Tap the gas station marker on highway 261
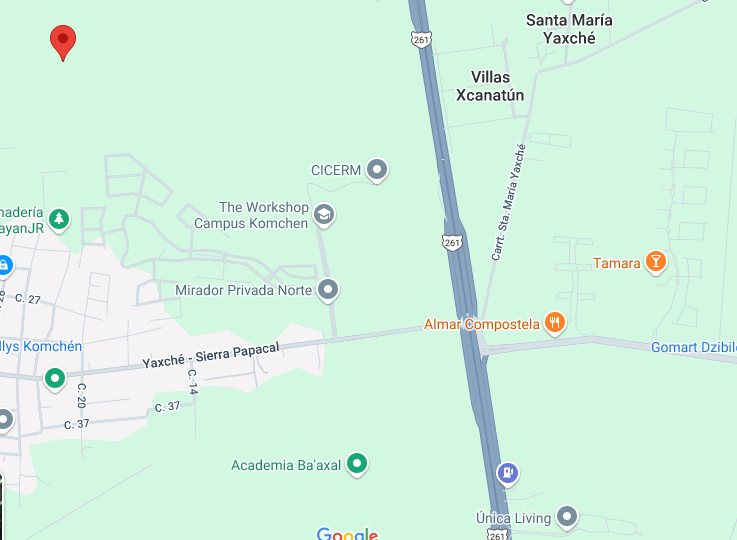 click(508, 472)
